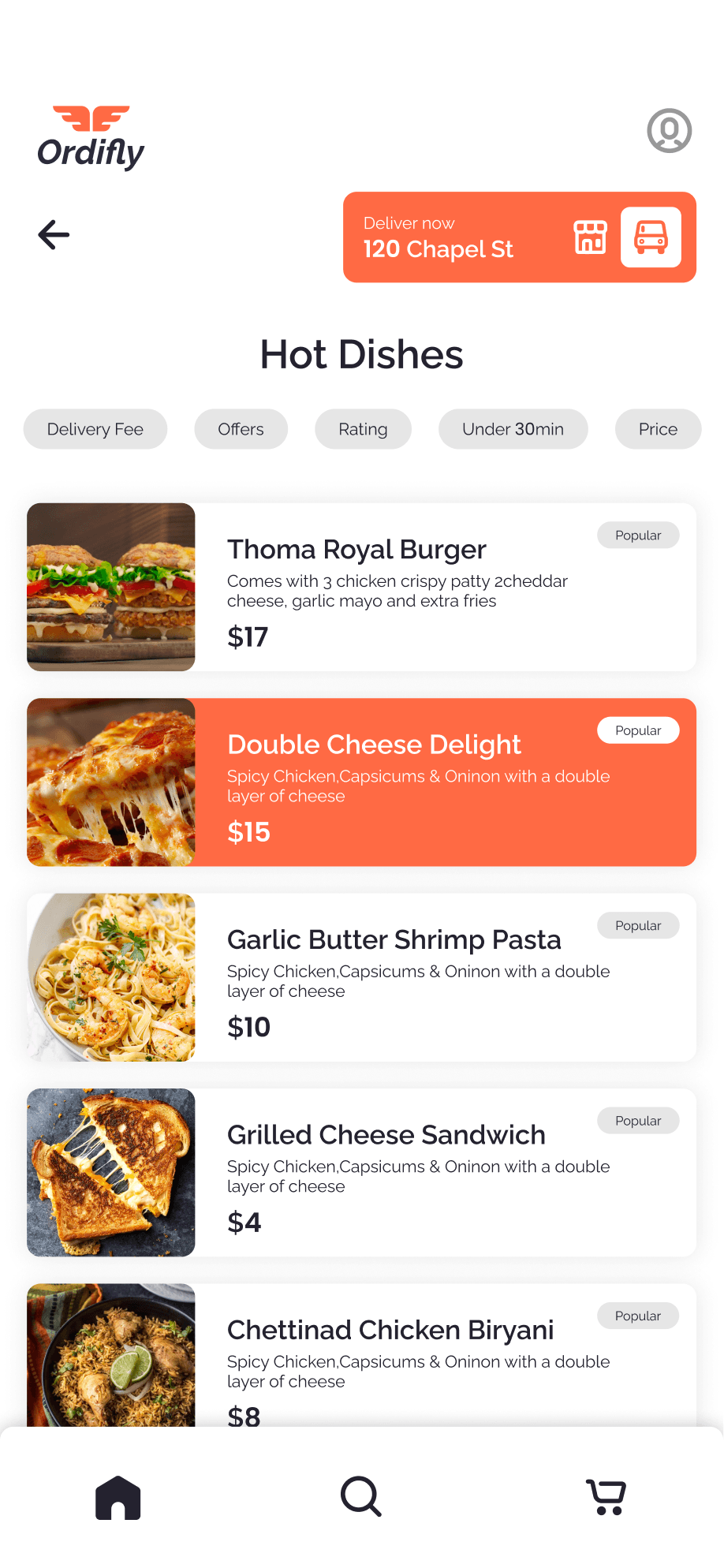Click the Popular badge on Thoma Royal Burger

(637, 535)
